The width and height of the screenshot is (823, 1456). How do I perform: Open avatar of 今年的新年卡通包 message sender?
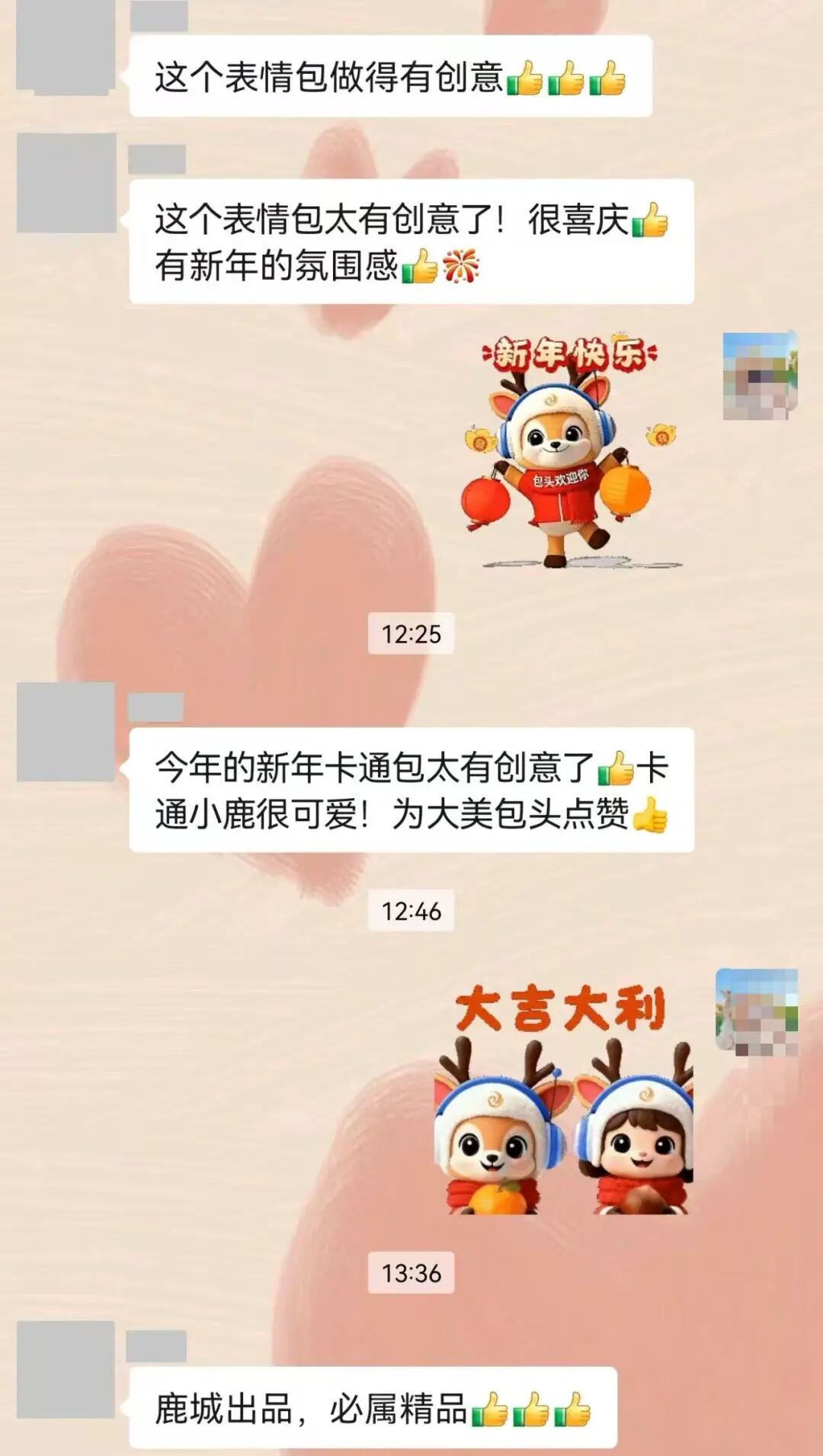(66, 732)
